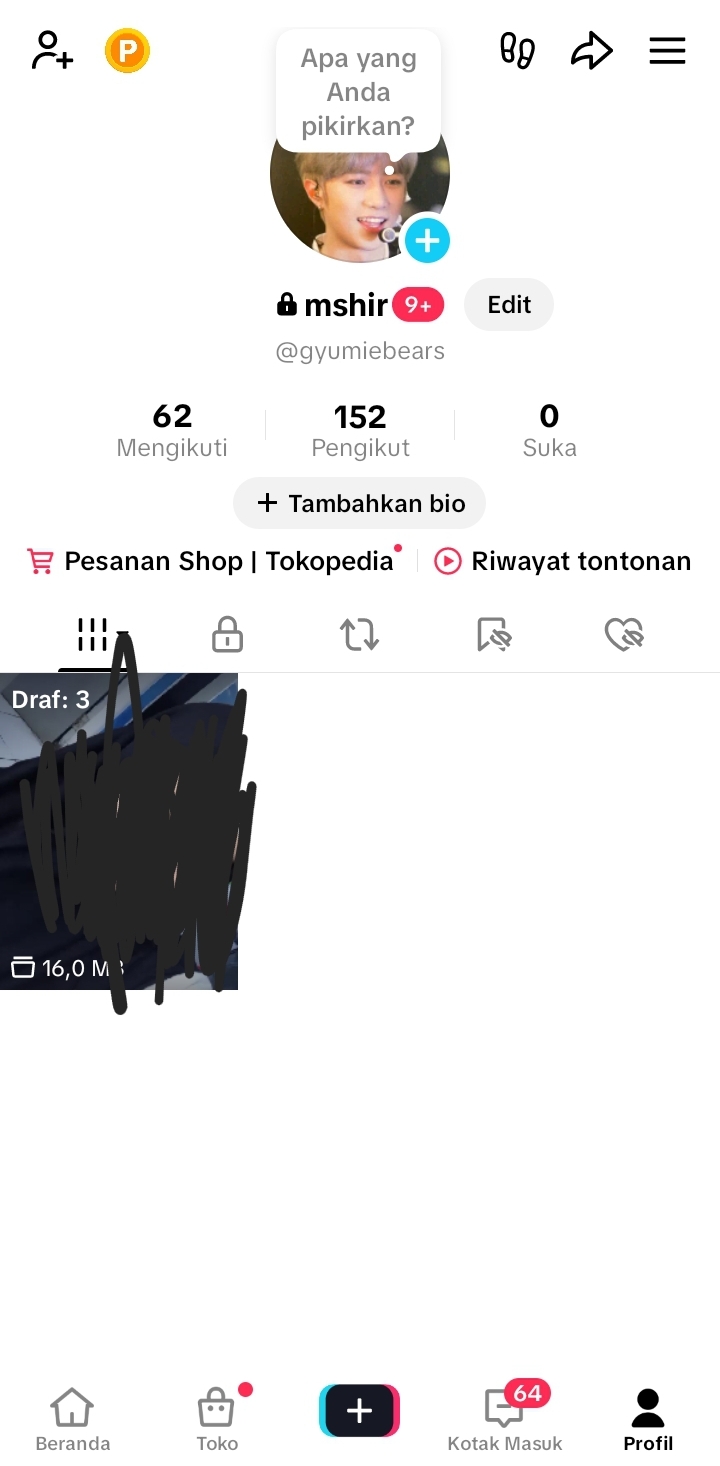The height and width of the screenshot is (1466, 720).
Task: Tap Tambahkan bio button
Action: [x=360, y=503]
